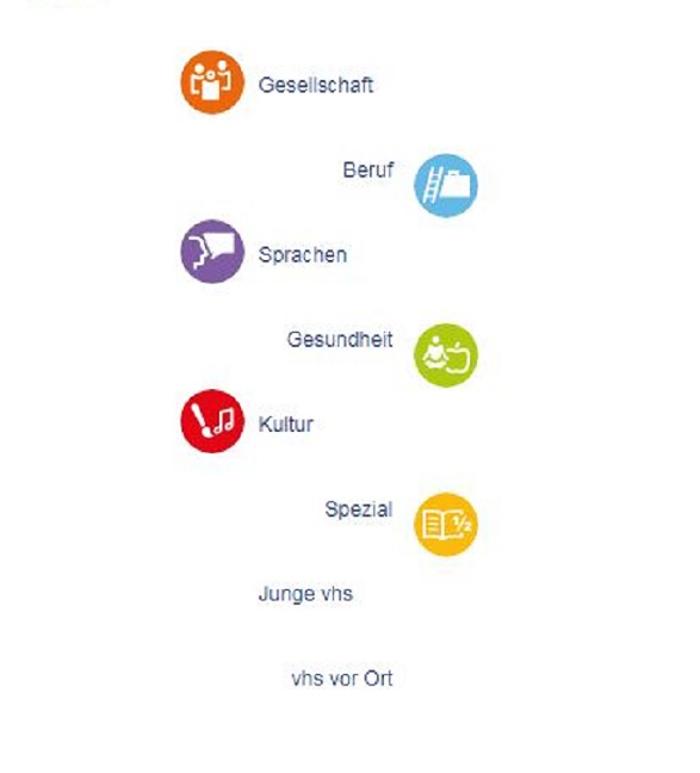The height and width of the screenshot is (773, 700).
Task: Select the Beruf category
Action: point(368,170)
